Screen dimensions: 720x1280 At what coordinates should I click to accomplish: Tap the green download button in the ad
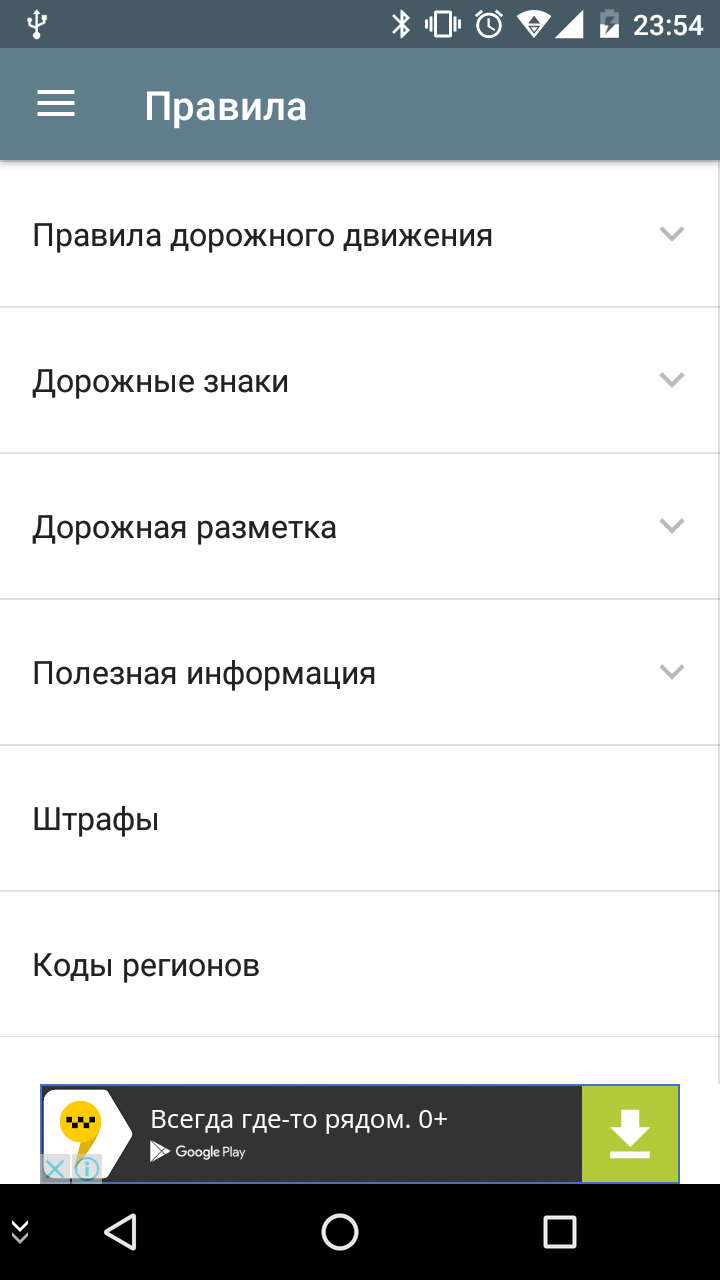[x=630, y=1134]
